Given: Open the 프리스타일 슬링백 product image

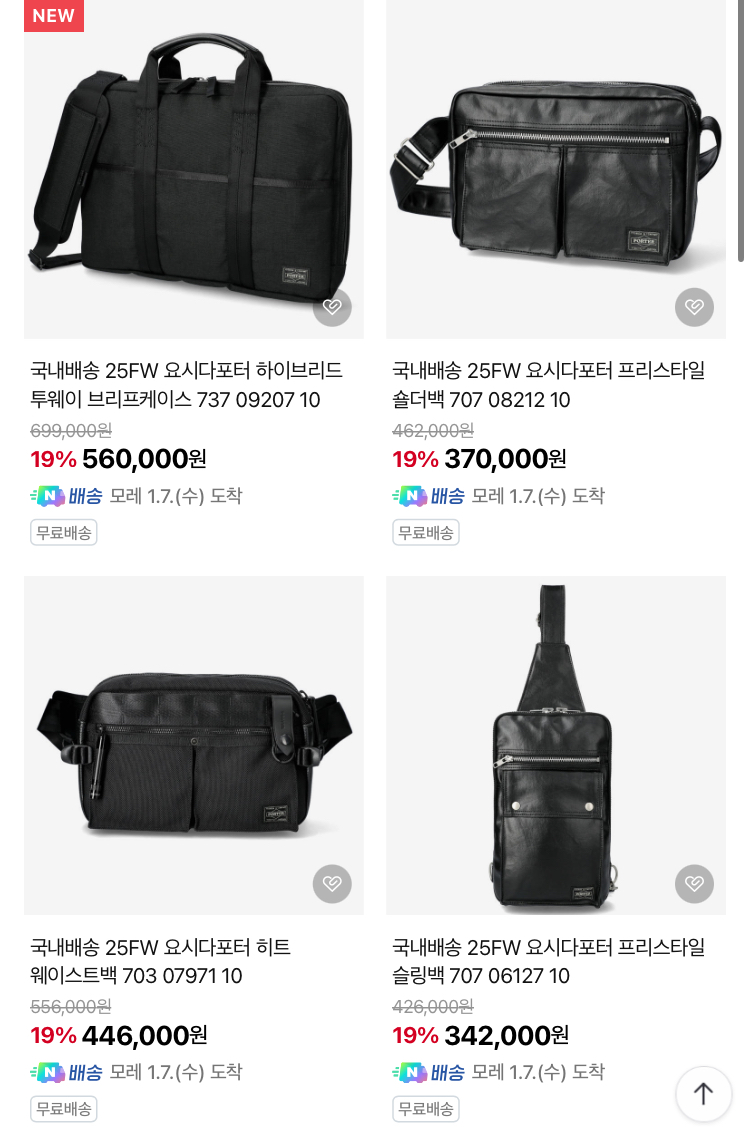Looking at the screenshot, I should tap(555, 745).
